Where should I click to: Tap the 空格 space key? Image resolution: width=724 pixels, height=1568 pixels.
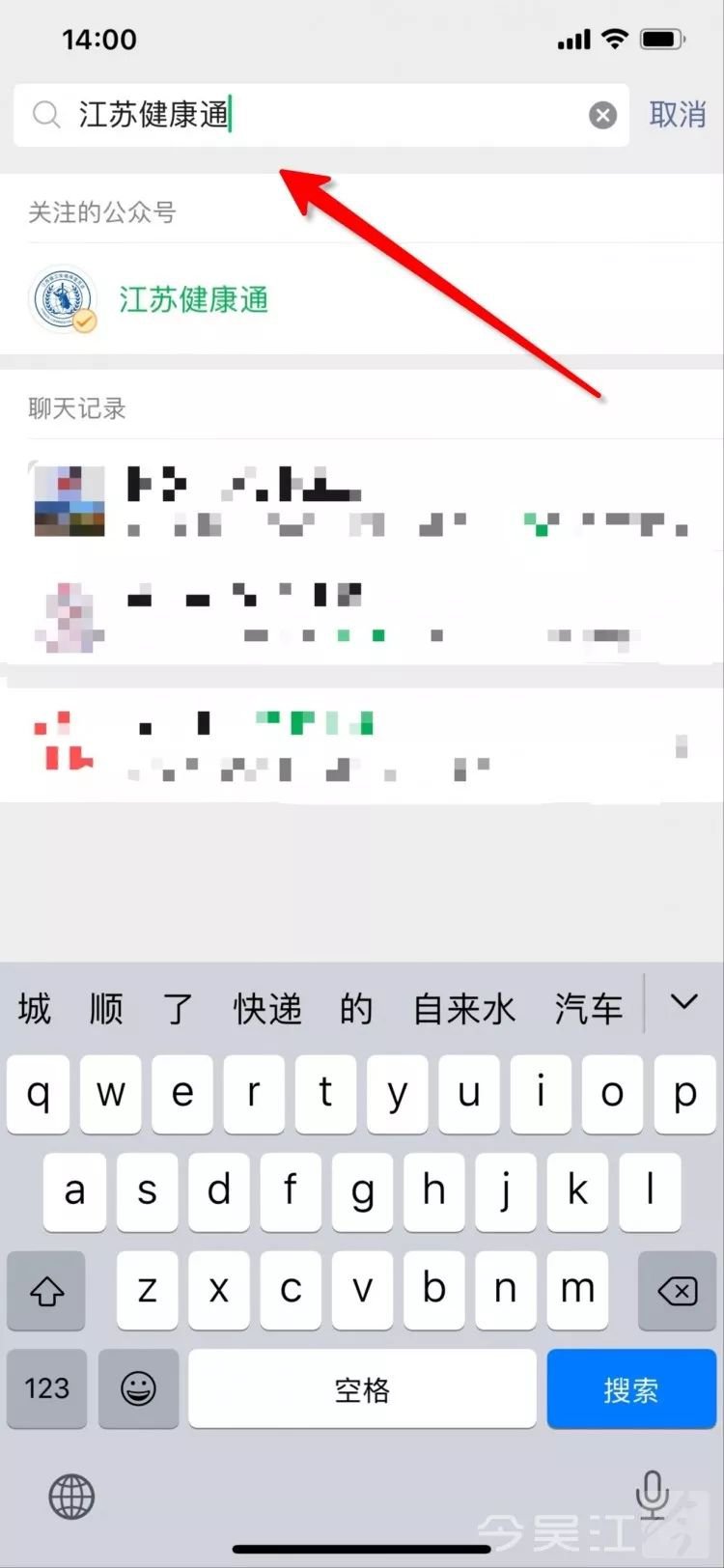(x=362, y=1389)
